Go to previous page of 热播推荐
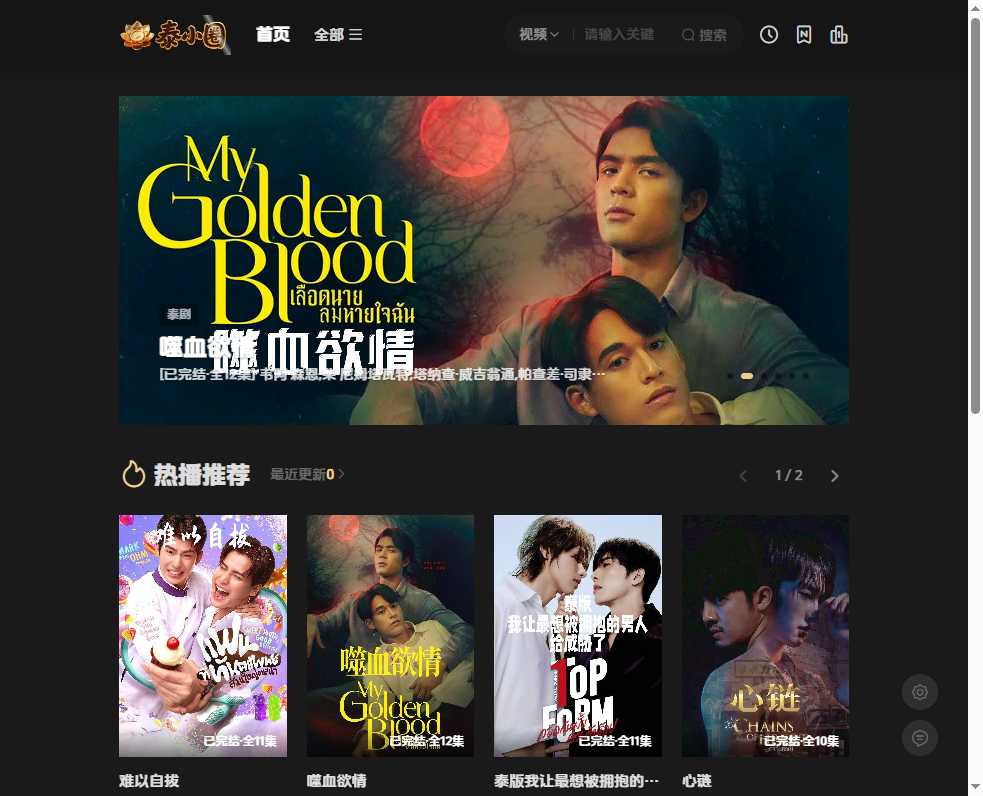This screenshot has width=983, height=796. pos(743,476)
